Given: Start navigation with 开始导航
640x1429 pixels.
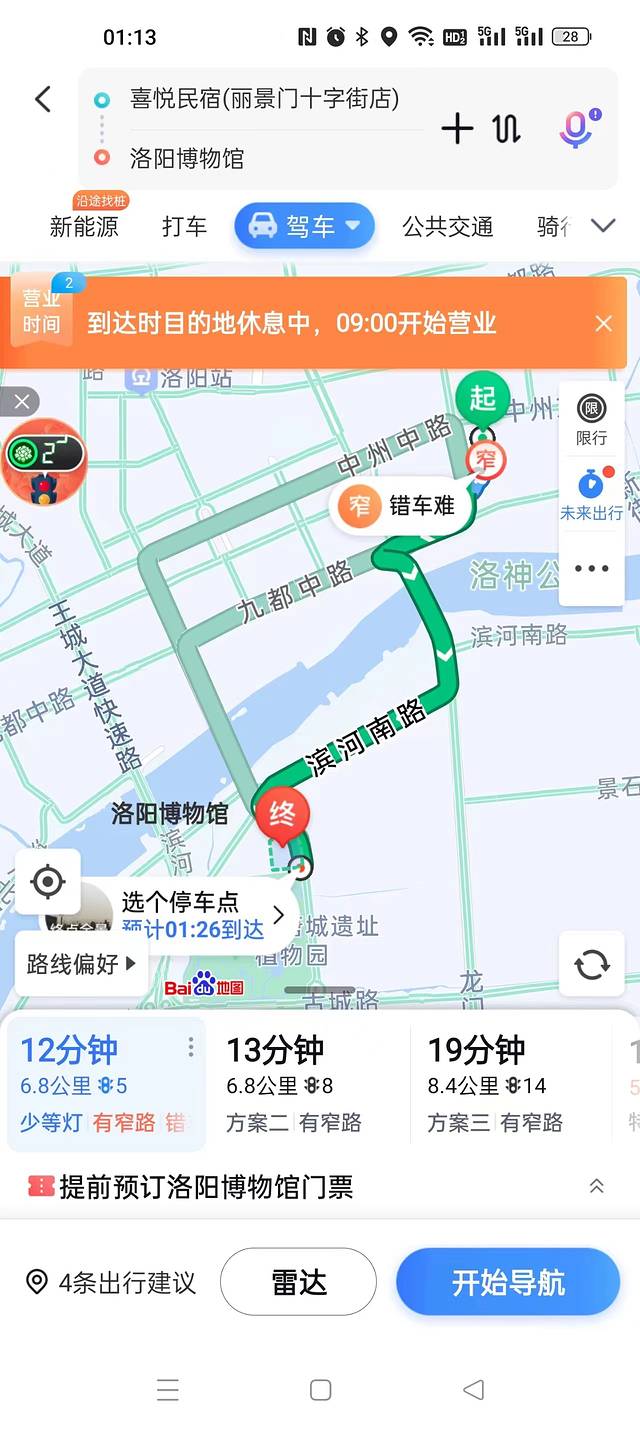Looking at the screenshot, I should (508, 1282).
